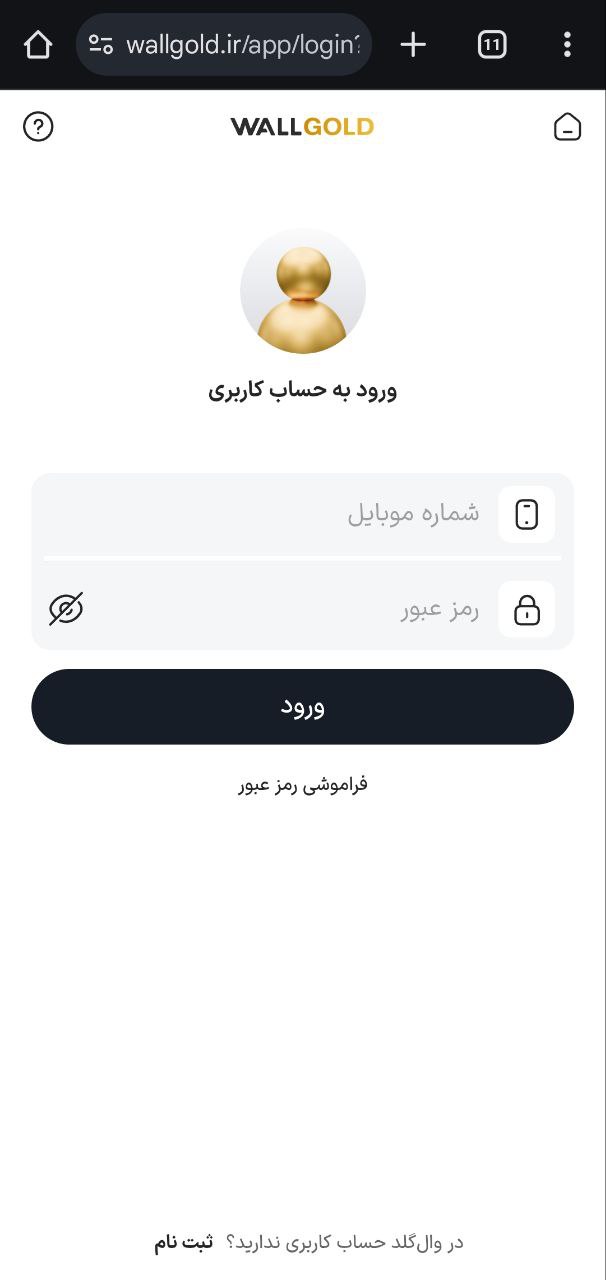Tap the browser home button
Viewport: 606px width, 1280px height.
point(37,45)
